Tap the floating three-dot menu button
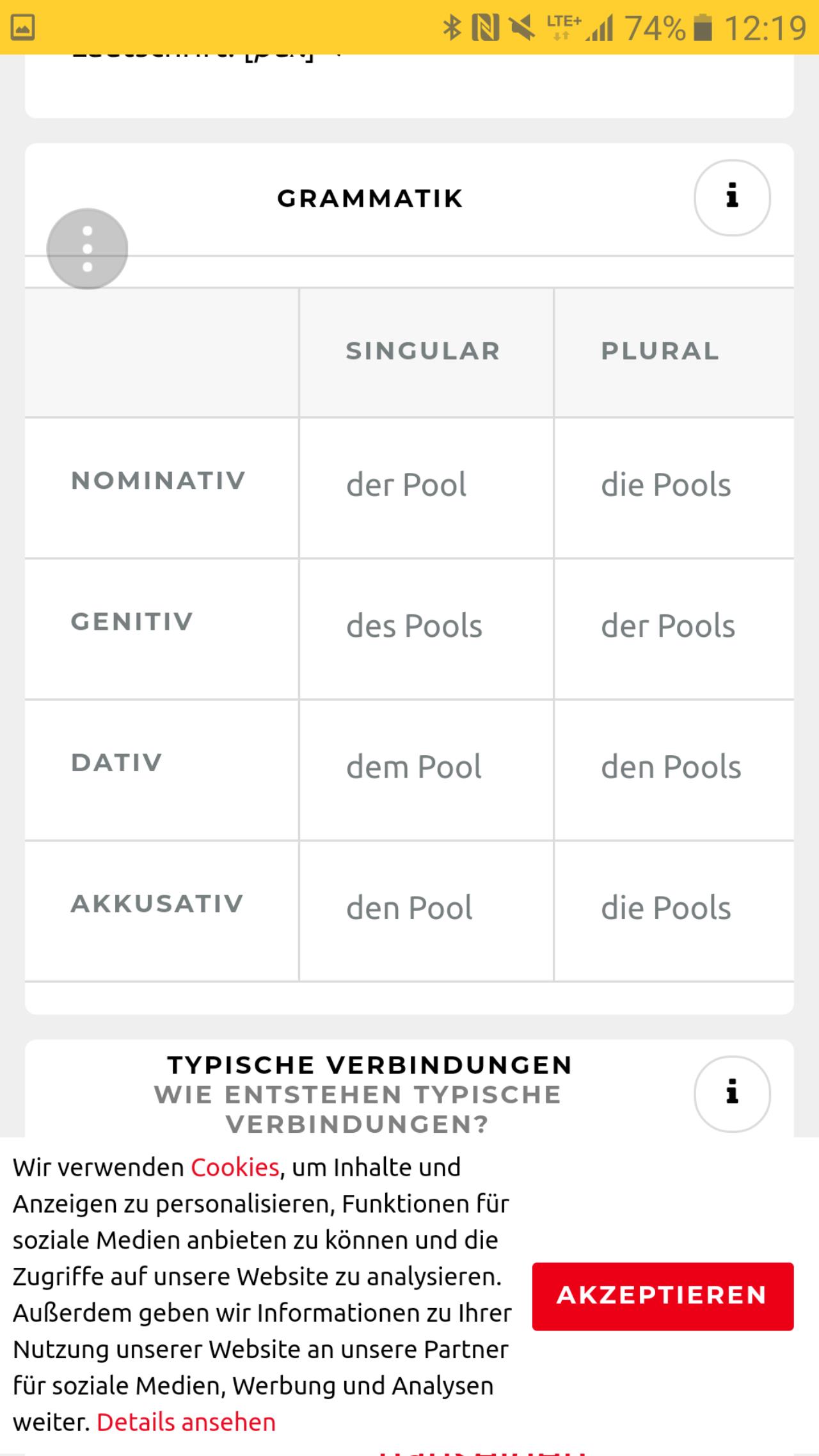The image size is (819, 1456). pos(88,249)
